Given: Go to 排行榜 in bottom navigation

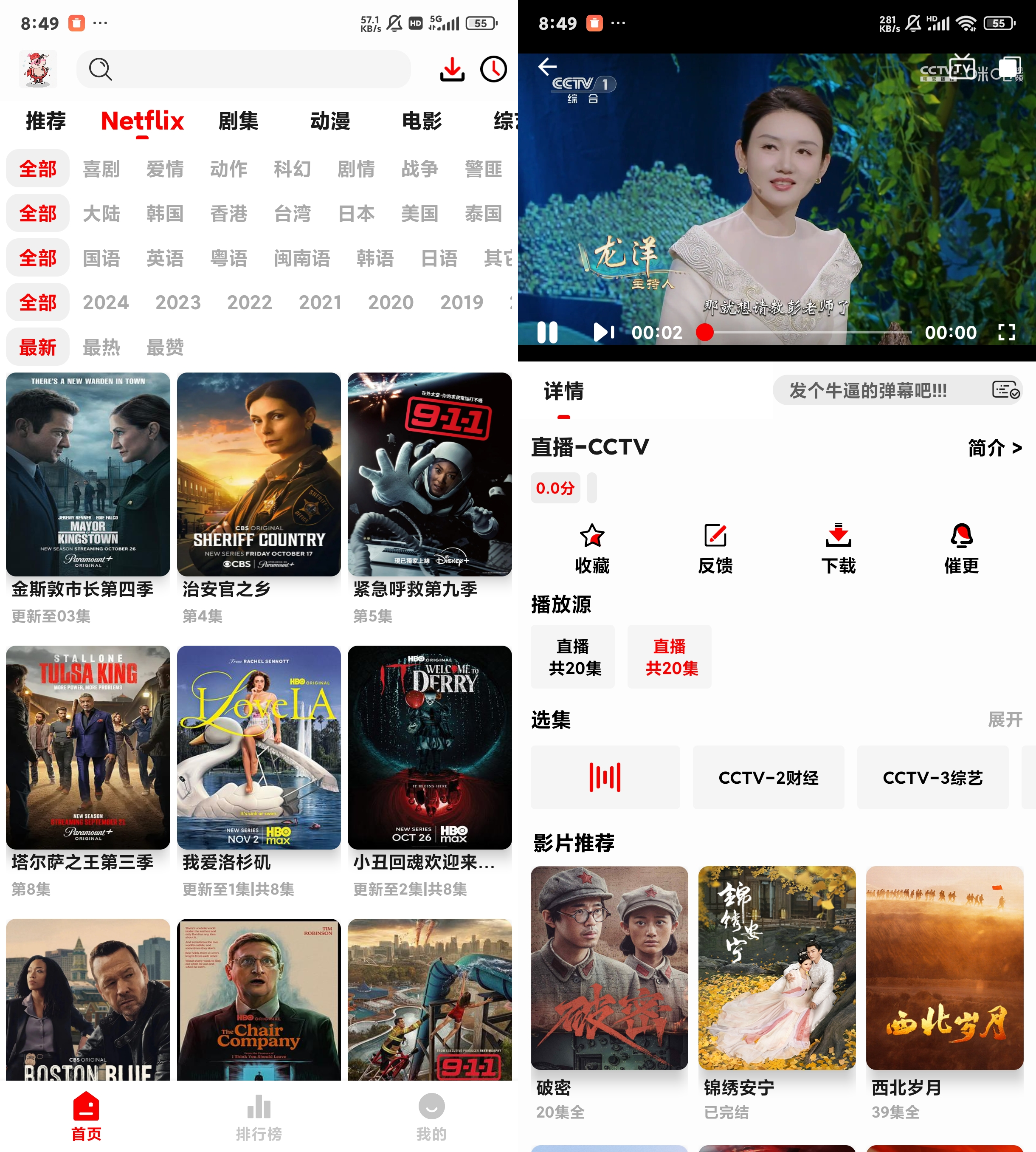Looking at the screenshot, I should (259, 1117).
